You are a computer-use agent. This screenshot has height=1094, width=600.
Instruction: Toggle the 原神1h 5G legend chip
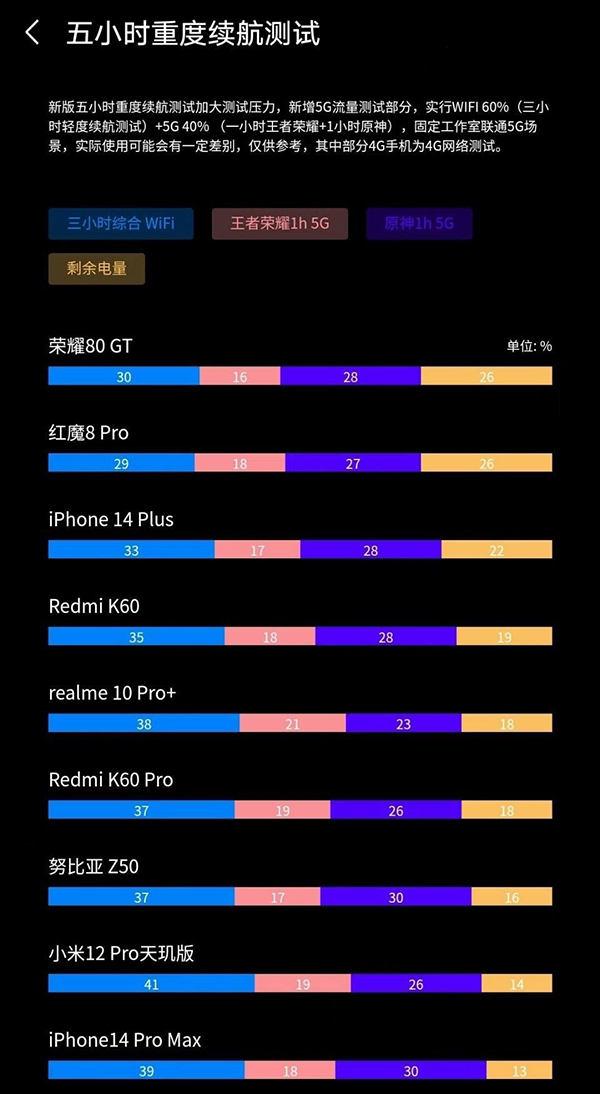[419, 224]
